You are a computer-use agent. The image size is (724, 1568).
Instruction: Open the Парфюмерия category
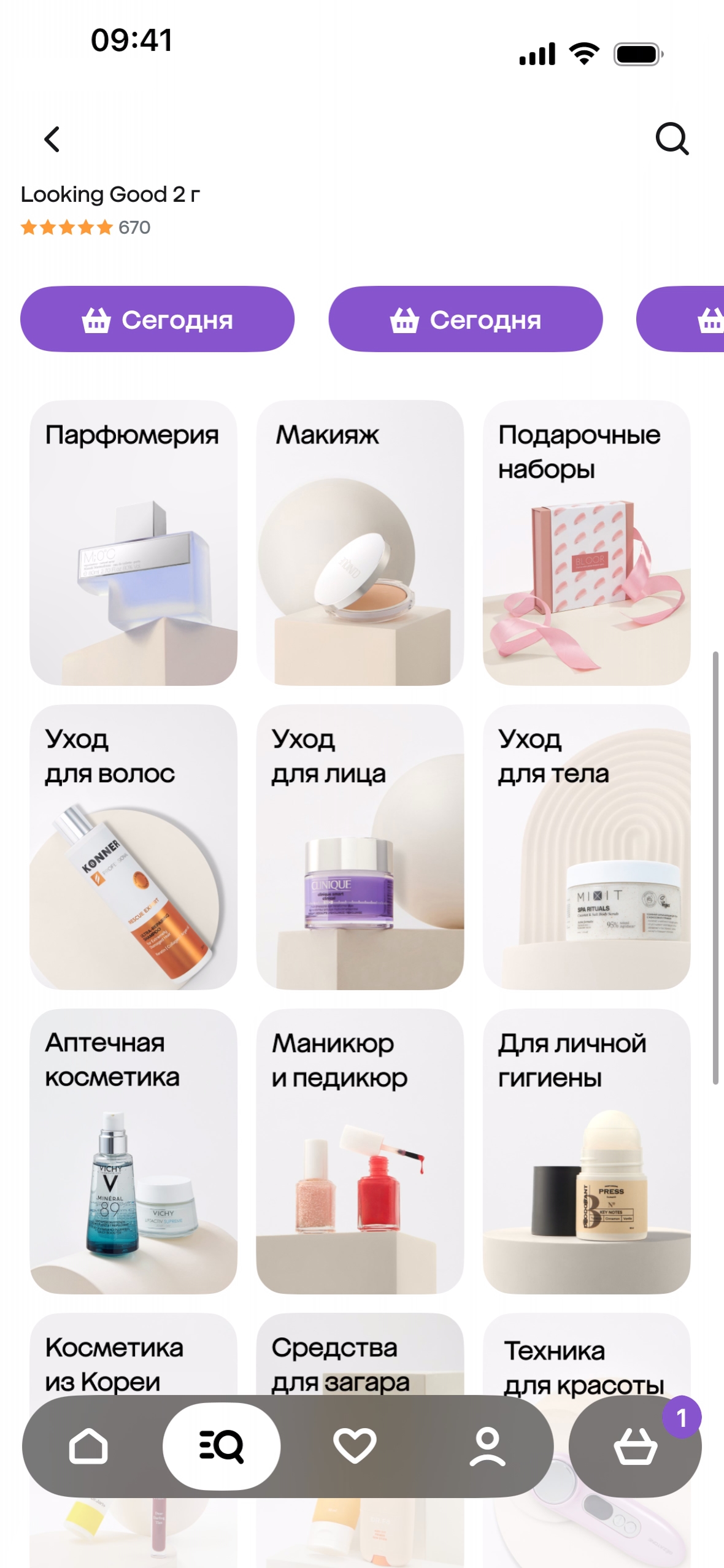point(133,542)
